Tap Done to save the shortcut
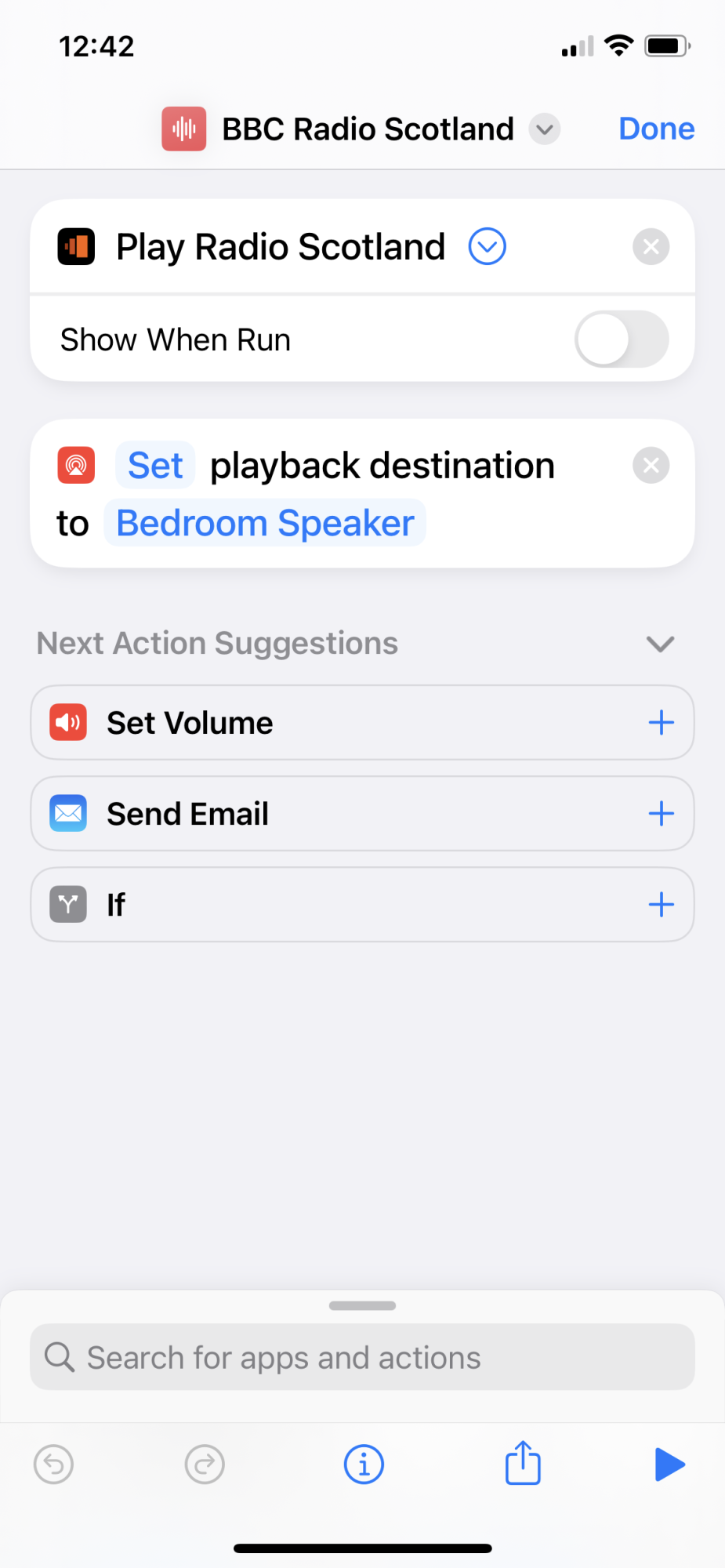Image resolution: width=725 pixels, height=1568 pixels. pos(656,129)
